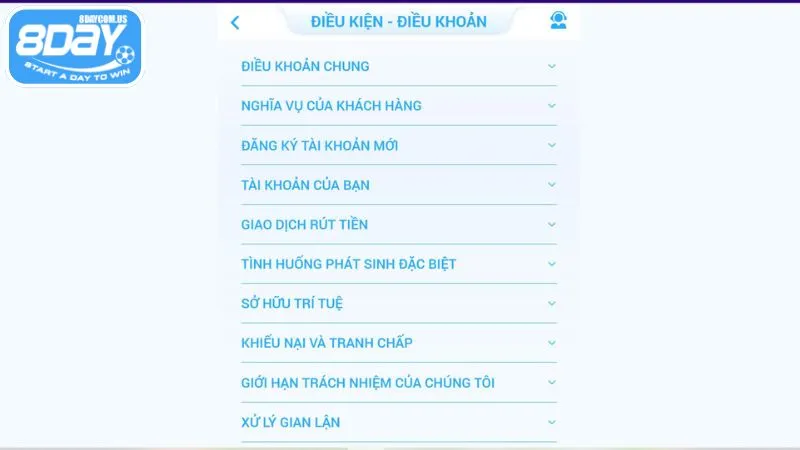Screen dimensions: 800x450
Task: Show the GIAO DỊCH RÚT TIỀN terms
Action: tap(398, 224)
